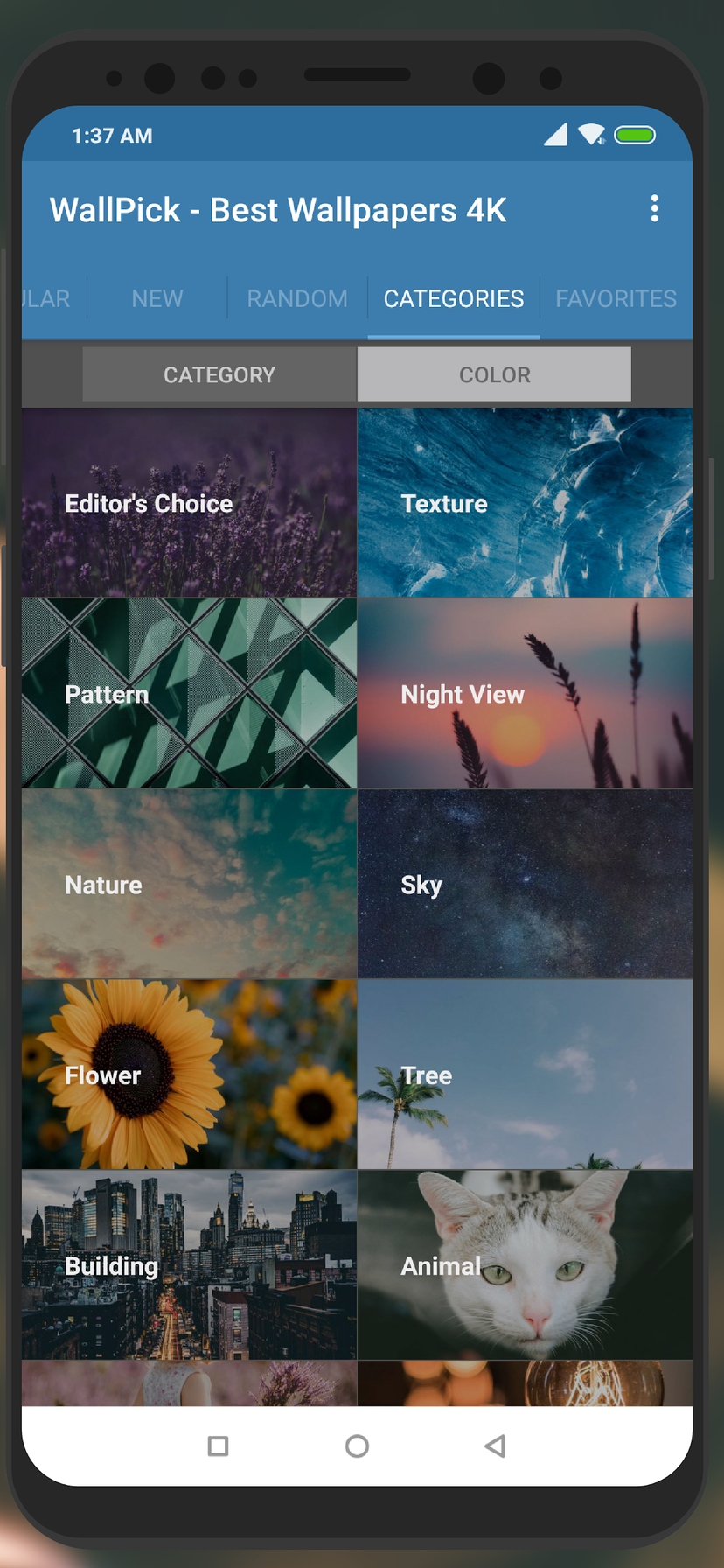Screen dimensions: 724x1568
Task: View Nature wallpapers
Action: click(x=189, y=885)
